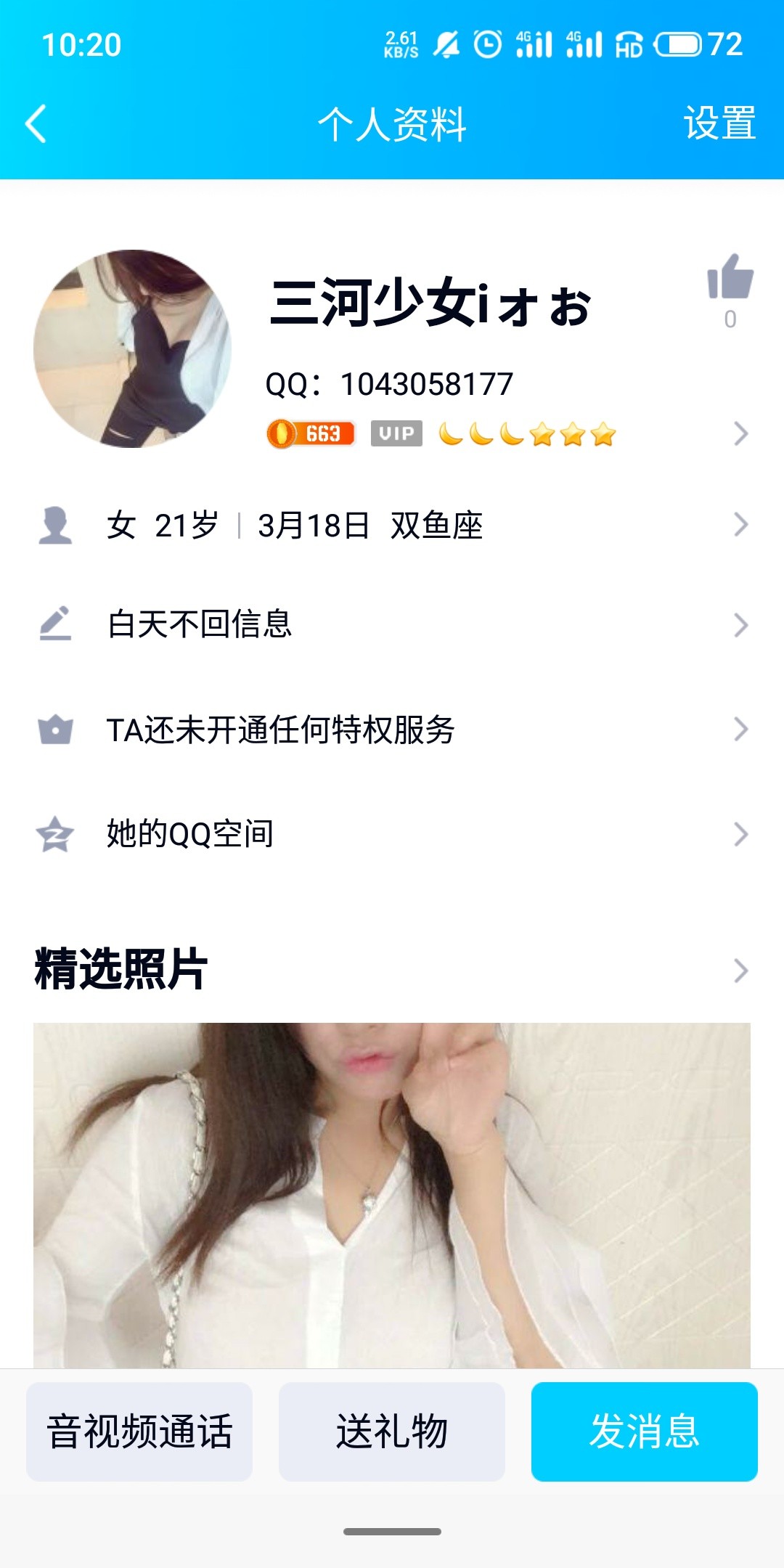
Task: Open the 白天不回信息 signature row
Action: (x=392, y=625)
